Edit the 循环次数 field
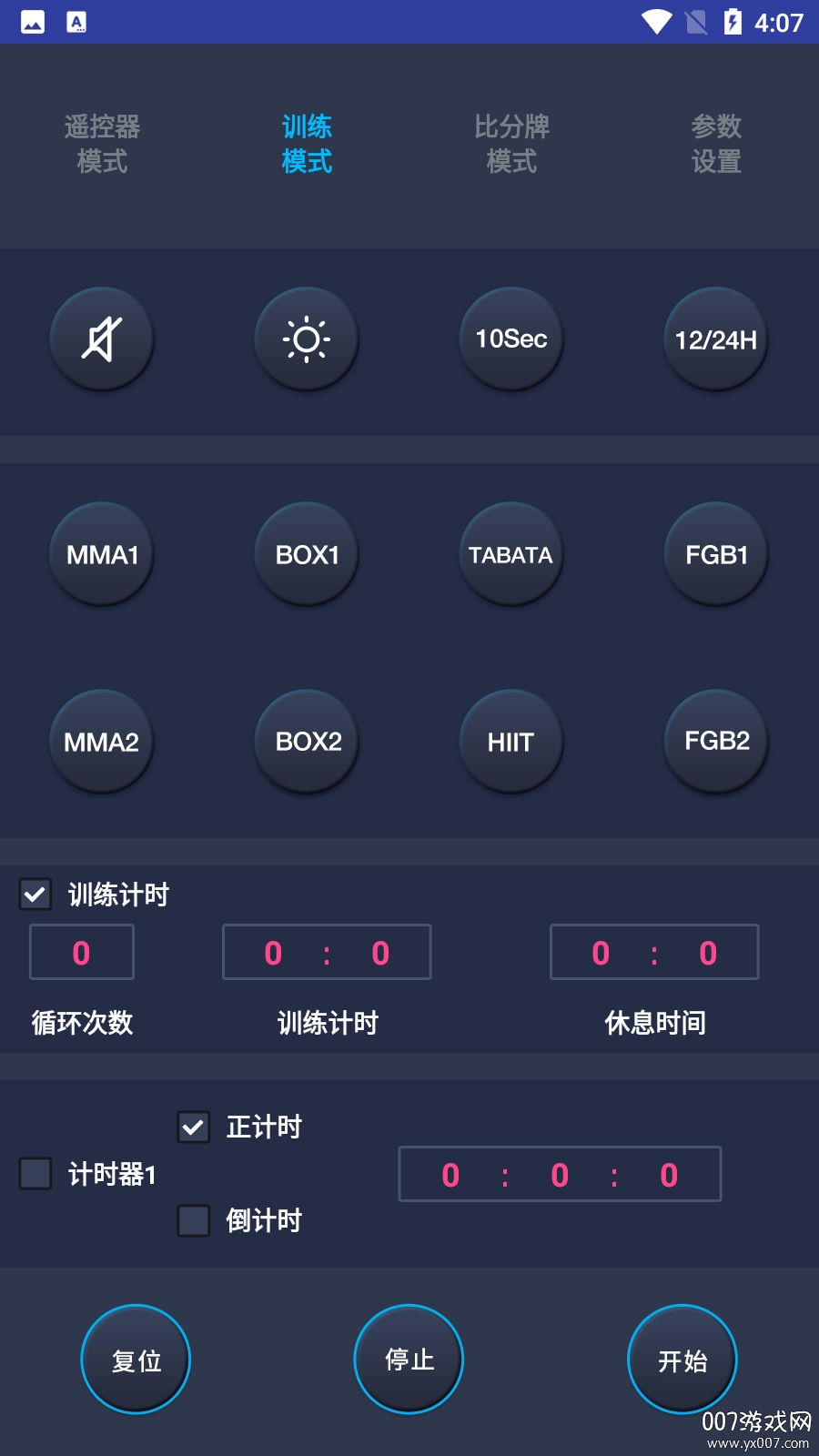819x1456 pixels. [82, 952]
